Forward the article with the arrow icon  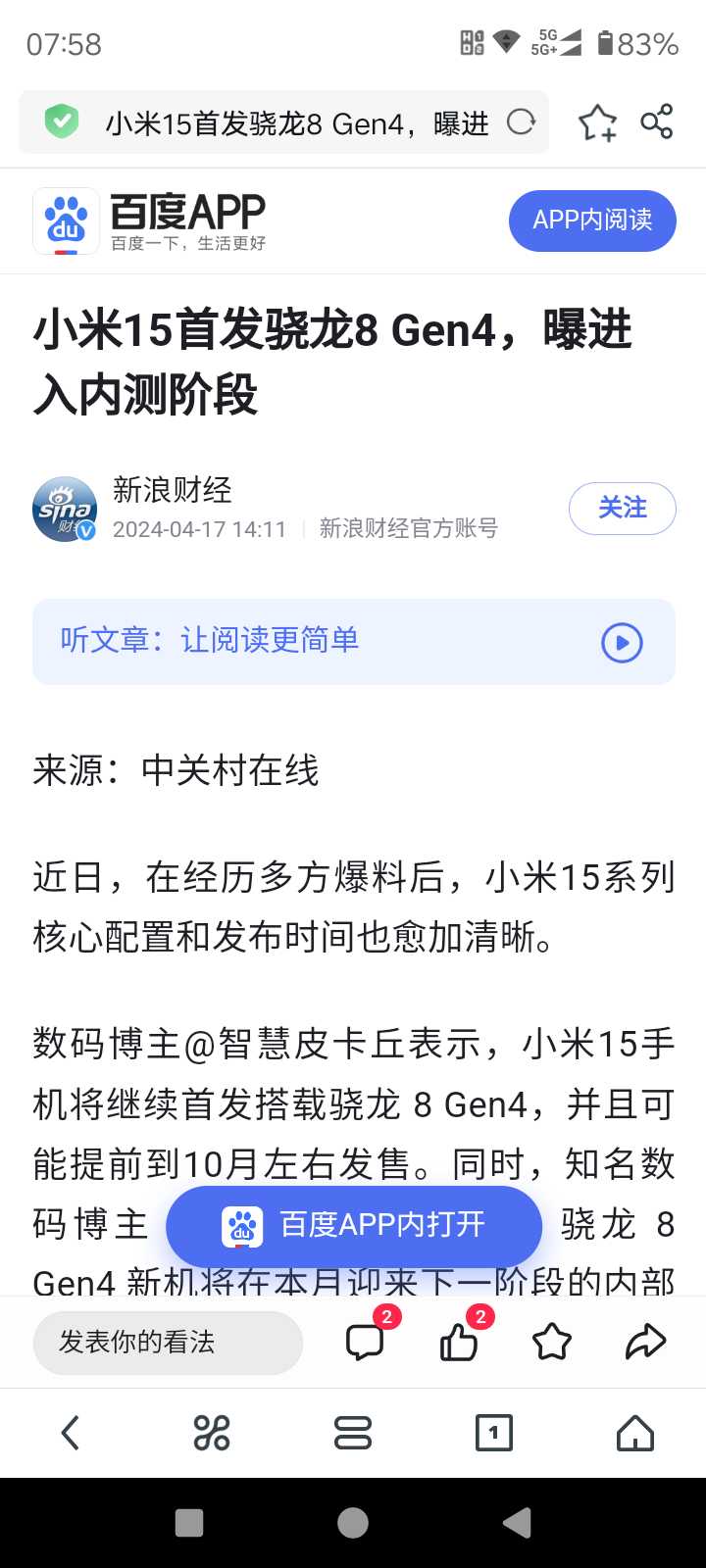645,1343
